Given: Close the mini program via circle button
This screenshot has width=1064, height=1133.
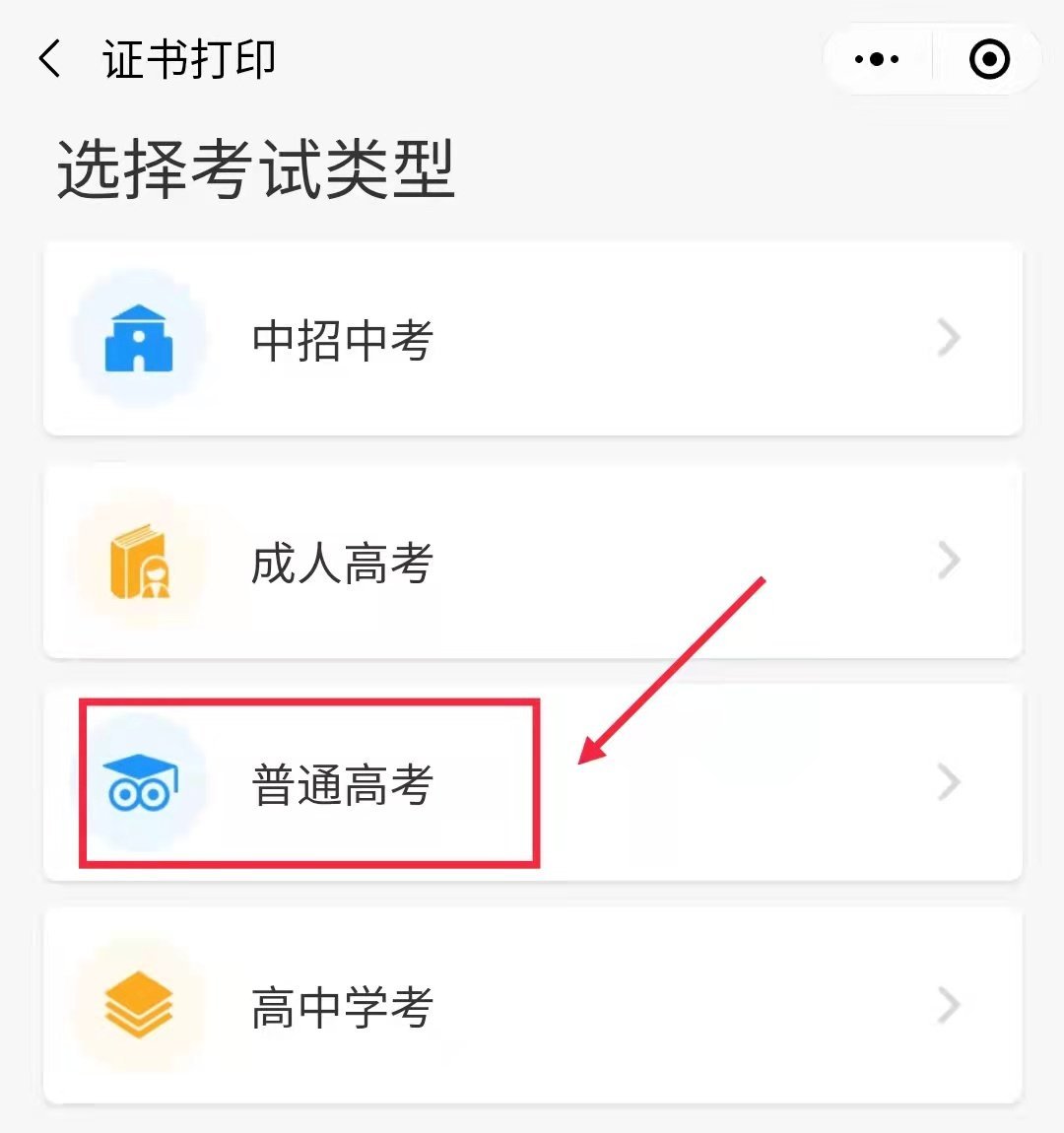Looking at the screenshot, I should tap(989, 59).
